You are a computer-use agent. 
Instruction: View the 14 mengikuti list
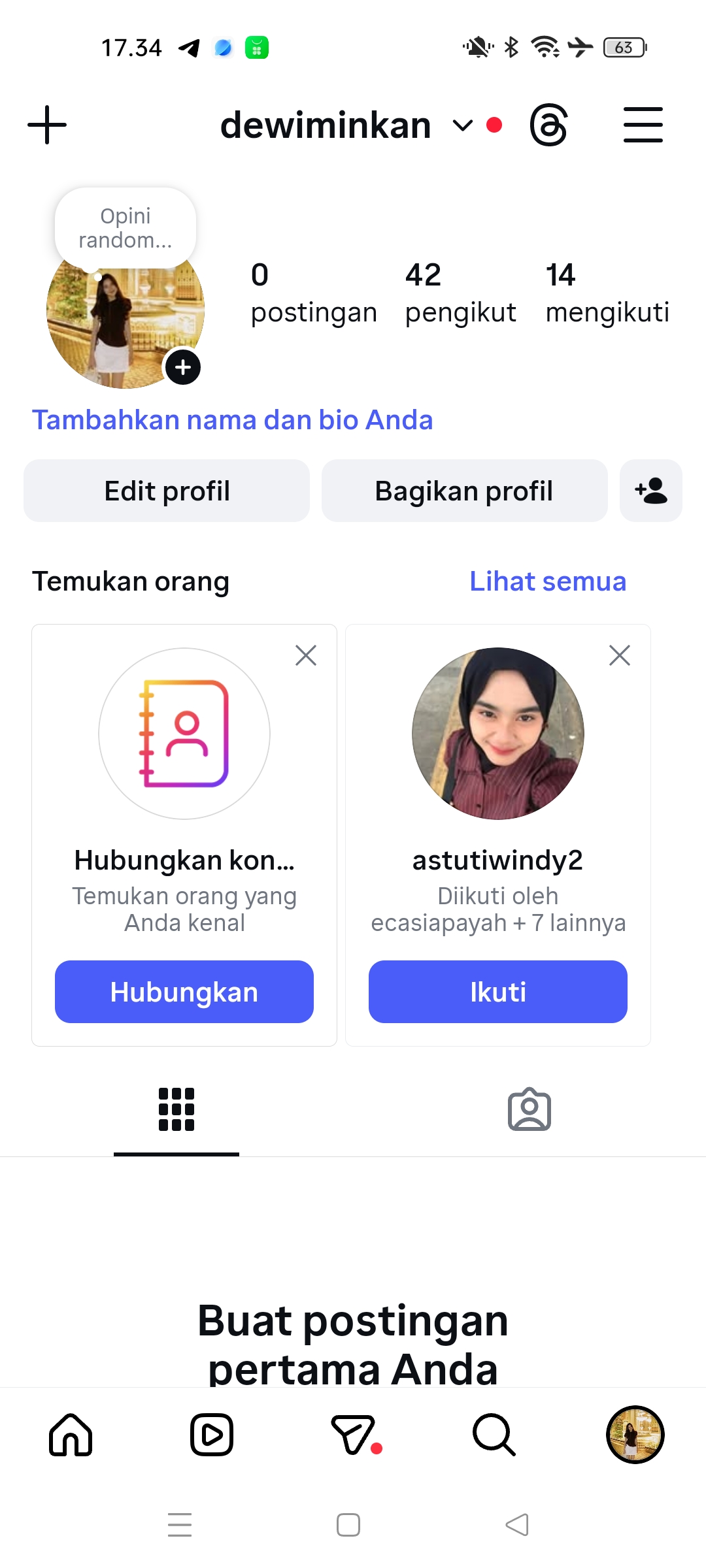coord(607,293)
